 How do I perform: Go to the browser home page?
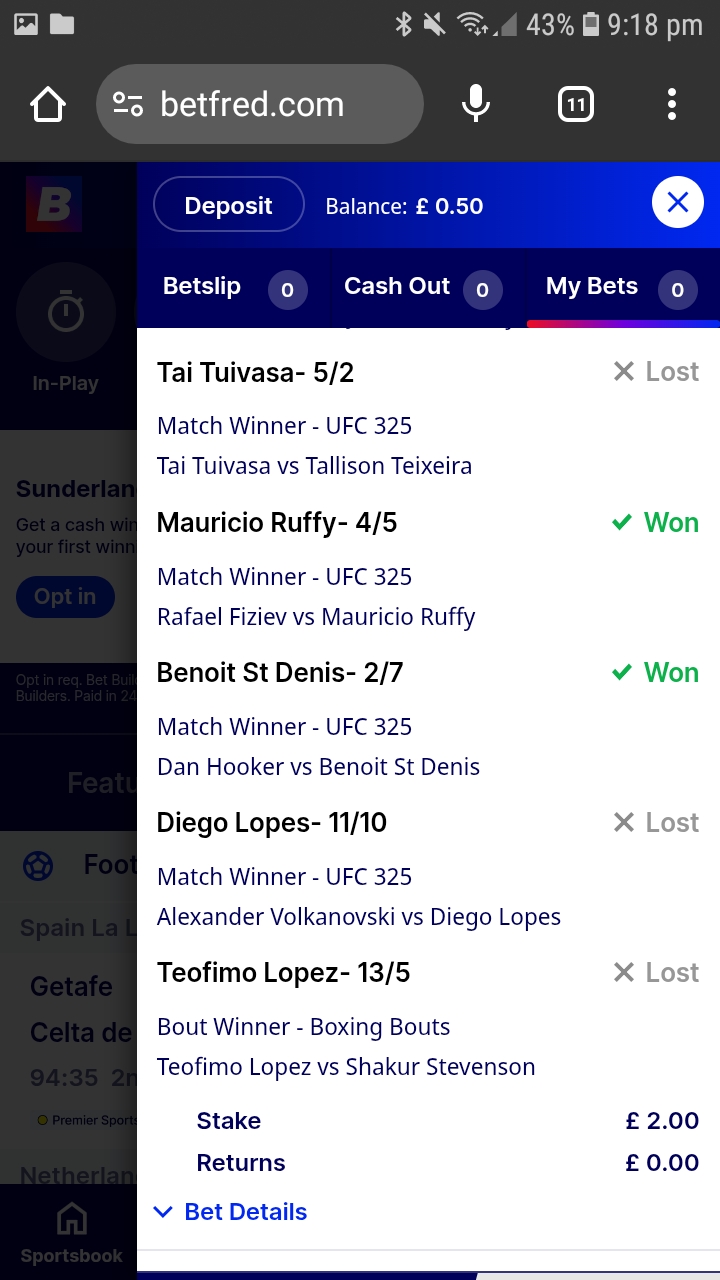pyautogui.click(x=48, y=104)
